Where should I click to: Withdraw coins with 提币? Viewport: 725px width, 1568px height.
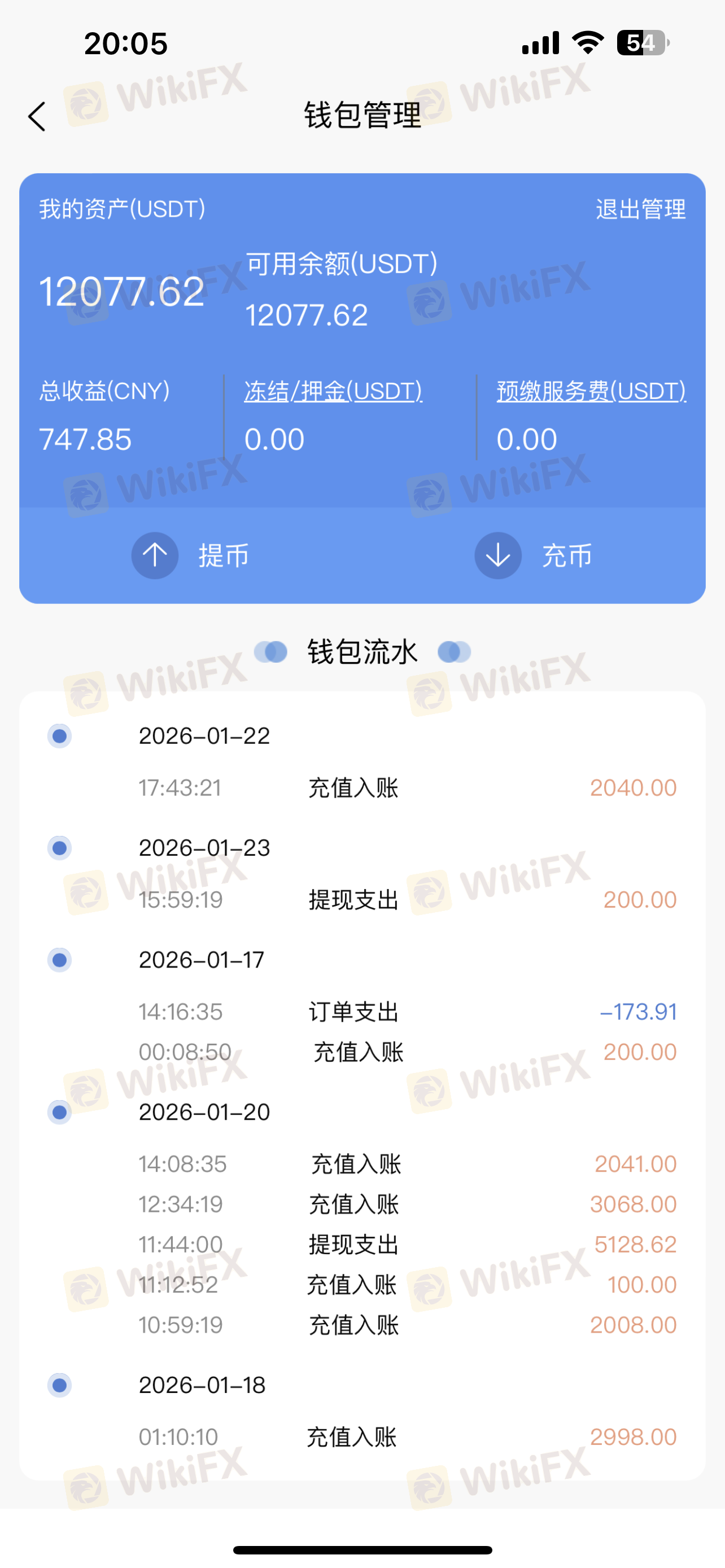coord(190,555)
